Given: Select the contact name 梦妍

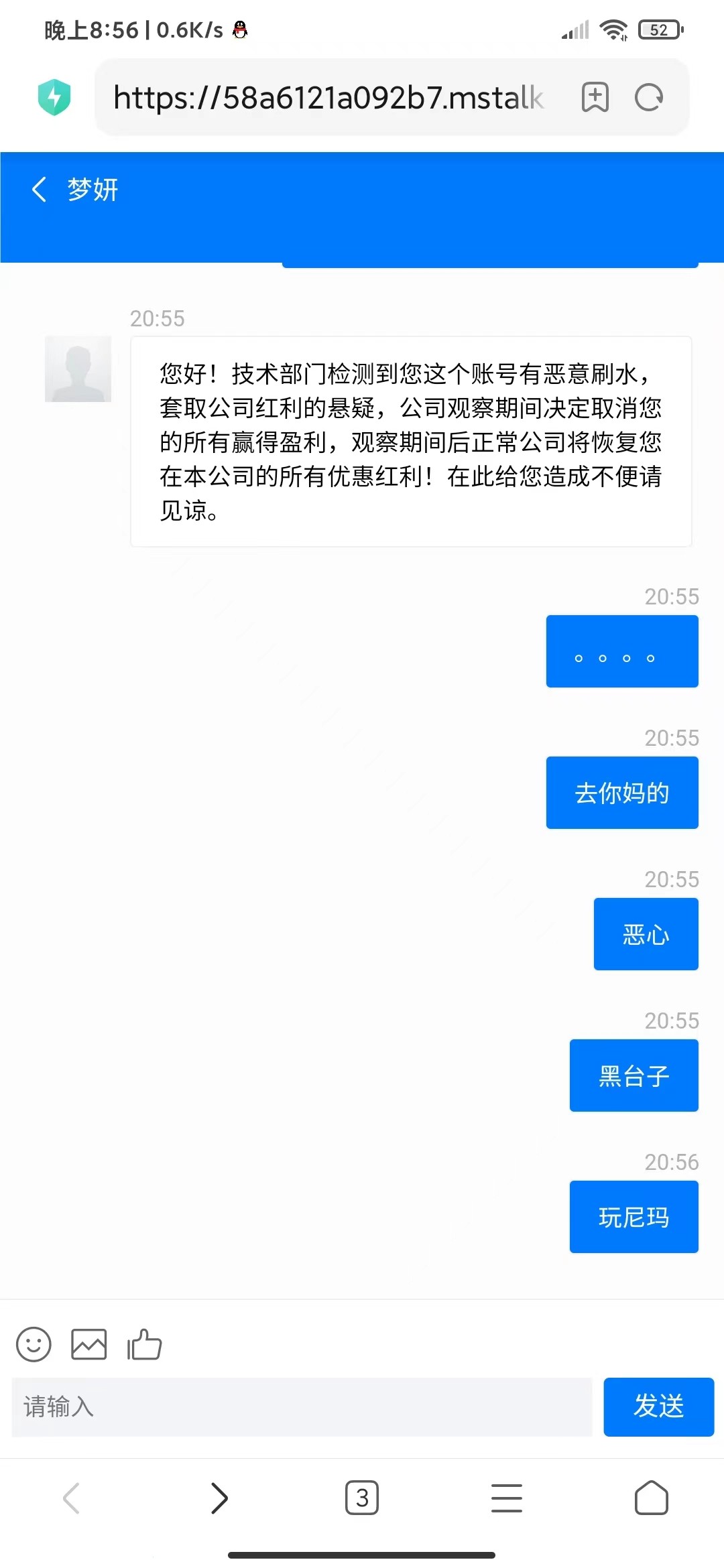Looking at the screenshot, I should pyautogui.click(x=91, y=190).
